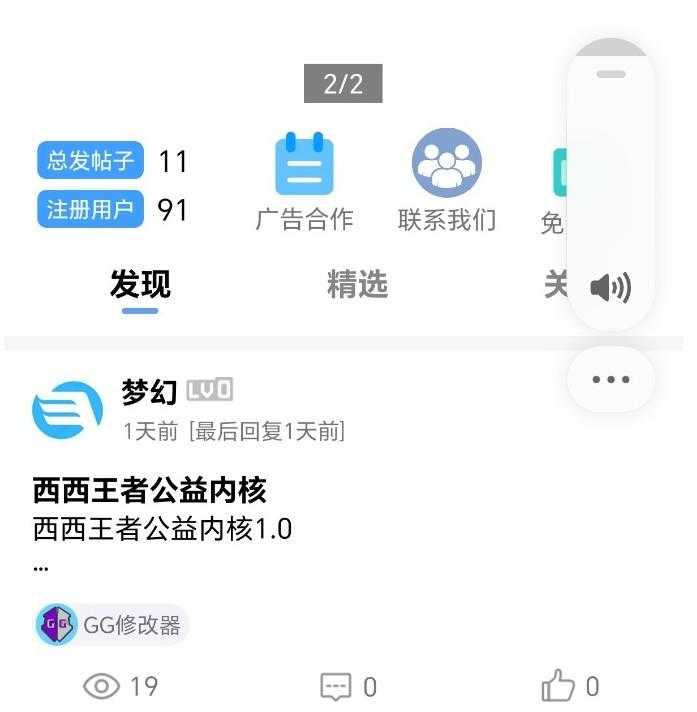Open the three-dot more options button
This screenshot has width=697, height=712.
coord(610,379)
